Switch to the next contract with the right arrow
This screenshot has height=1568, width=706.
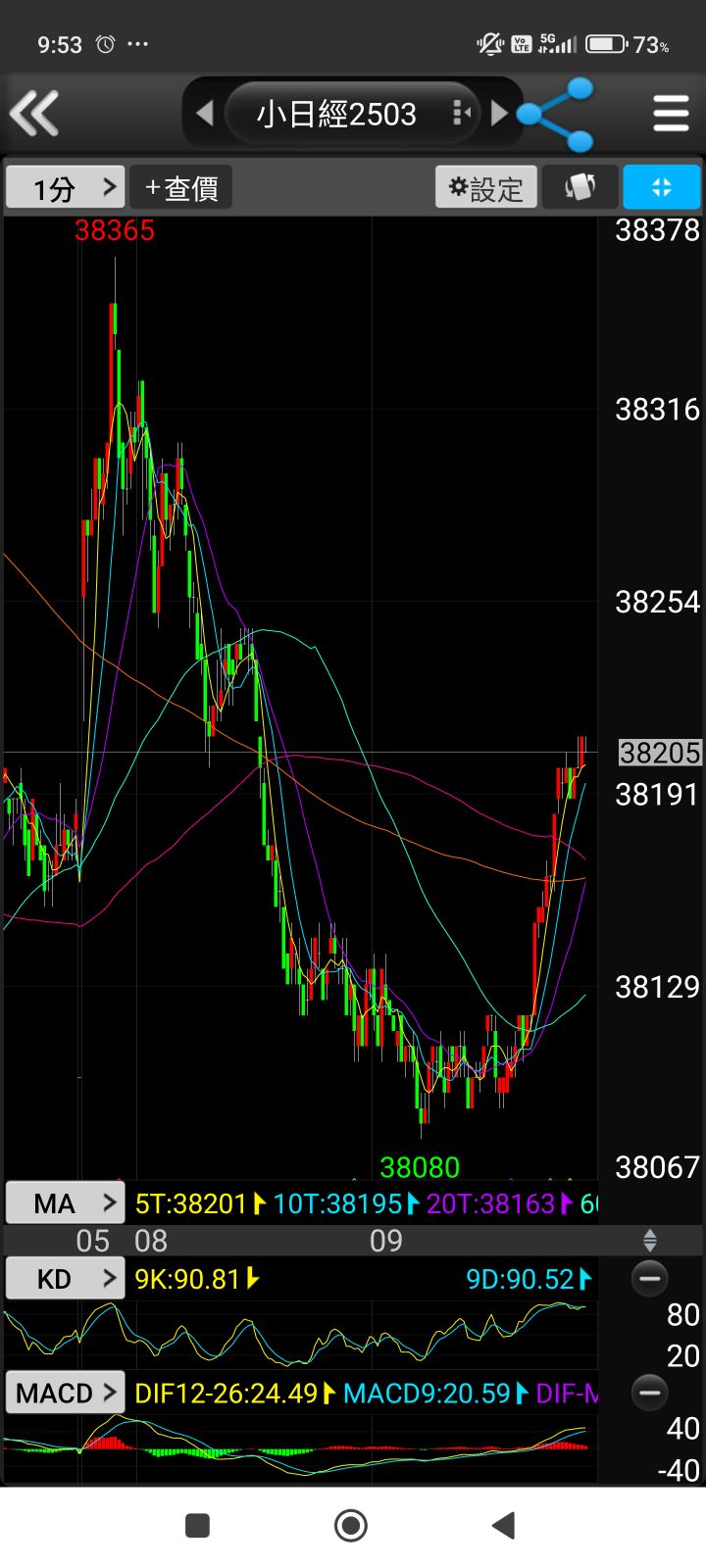pyautogui.click(x=500, y=113)
